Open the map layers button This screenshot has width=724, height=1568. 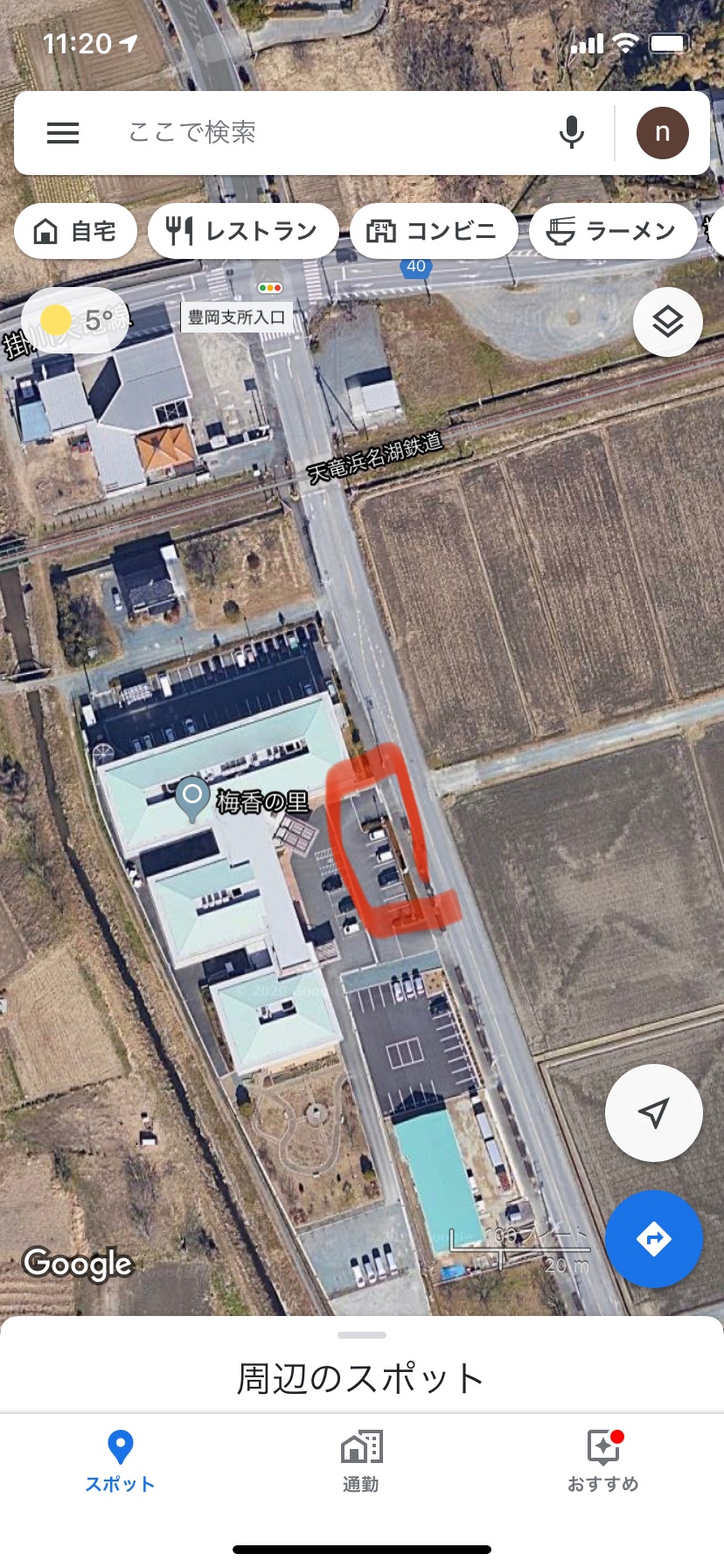click(x=668, y=322)
